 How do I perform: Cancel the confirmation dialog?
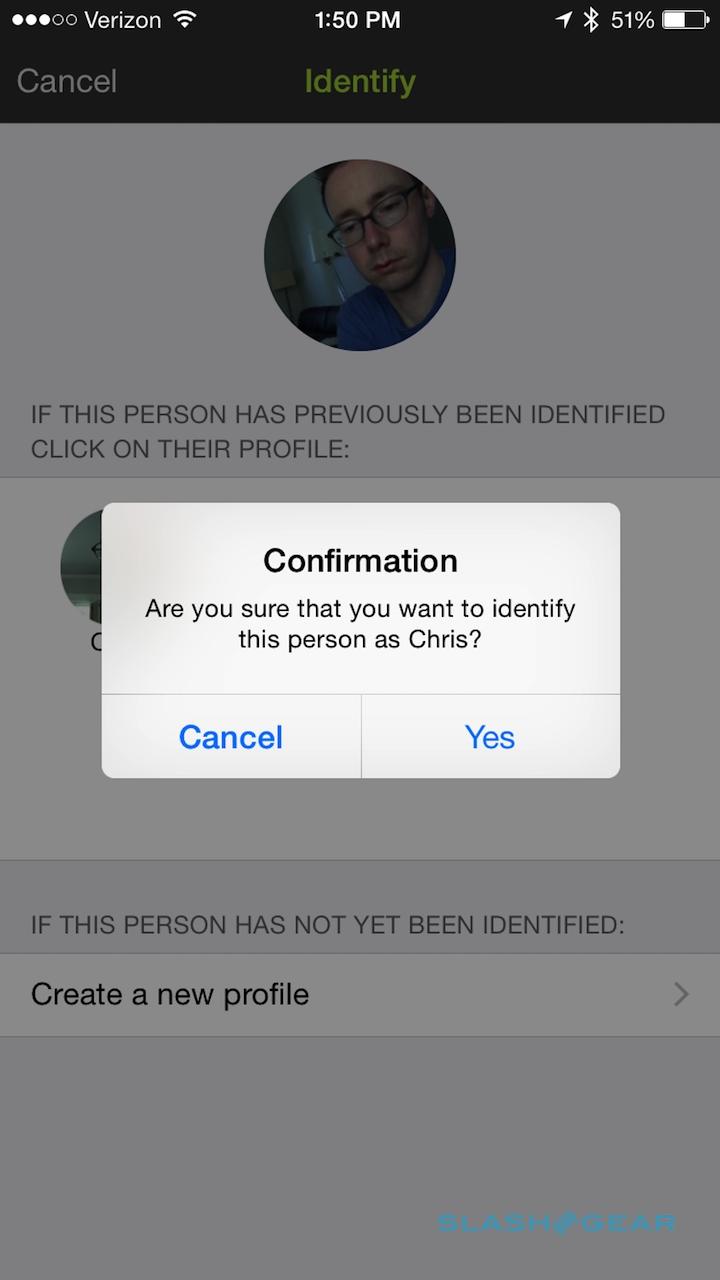pyautogui.click(x=231, y=737)
